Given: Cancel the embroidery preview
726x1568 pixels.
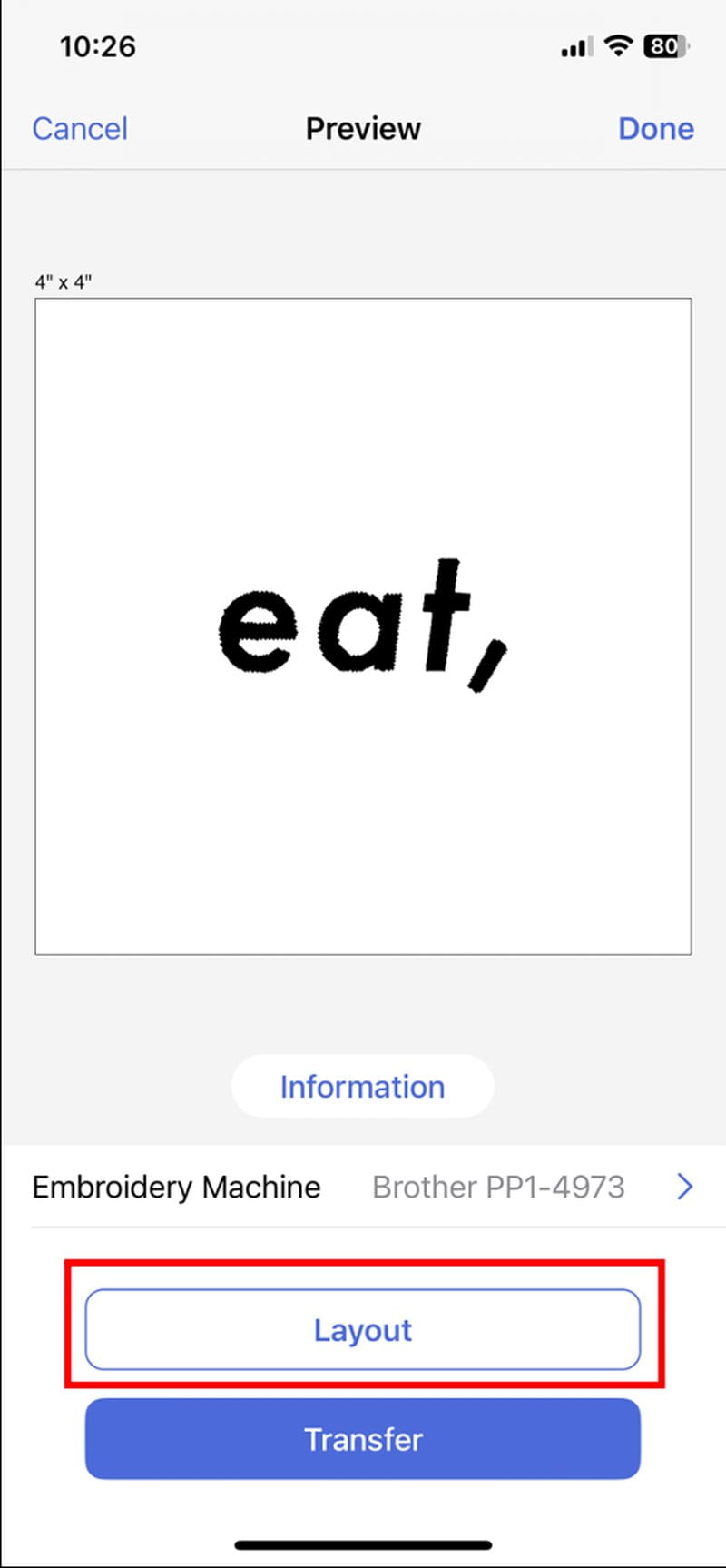Looking at the screenshot, I should 80,128.
